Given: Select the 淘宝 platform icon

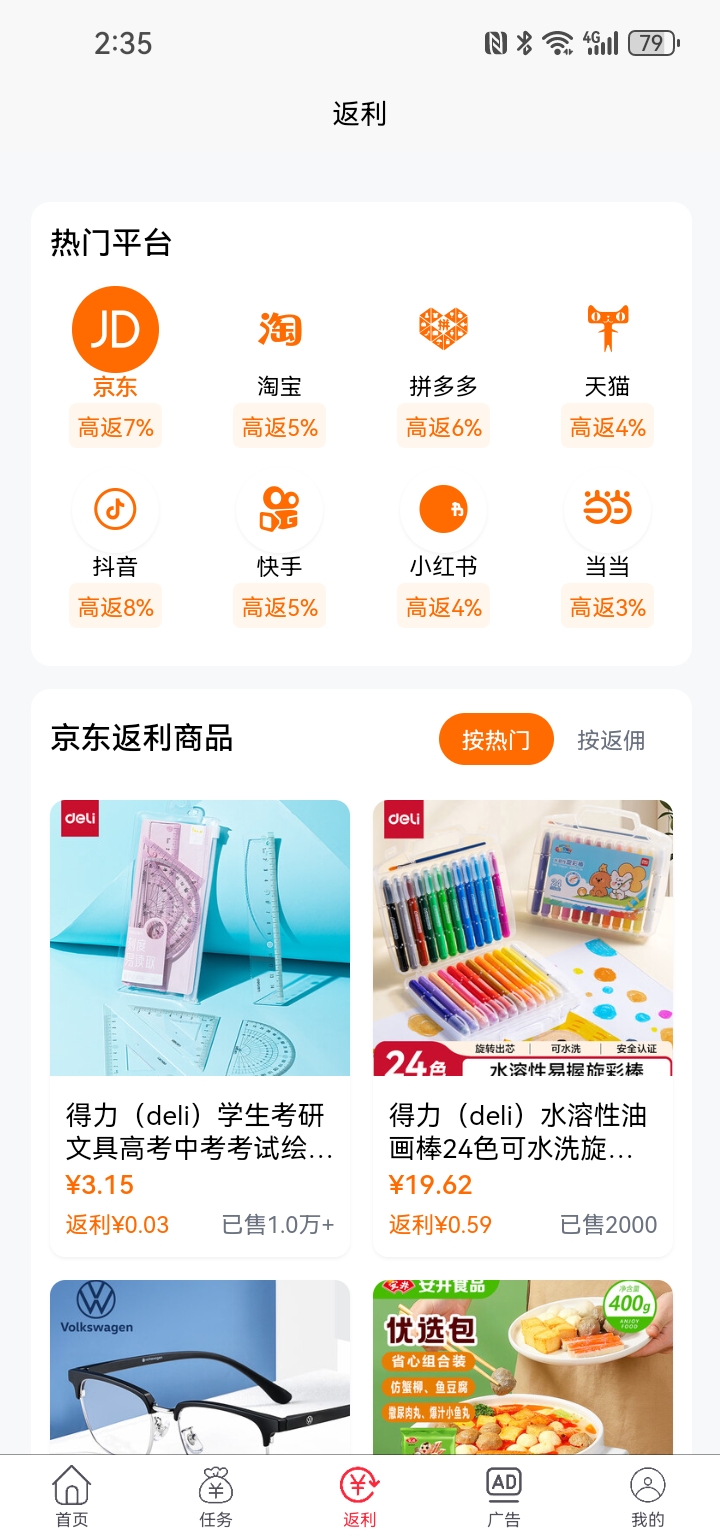Looking at the screenshot, I should click(x=279, y=328).
